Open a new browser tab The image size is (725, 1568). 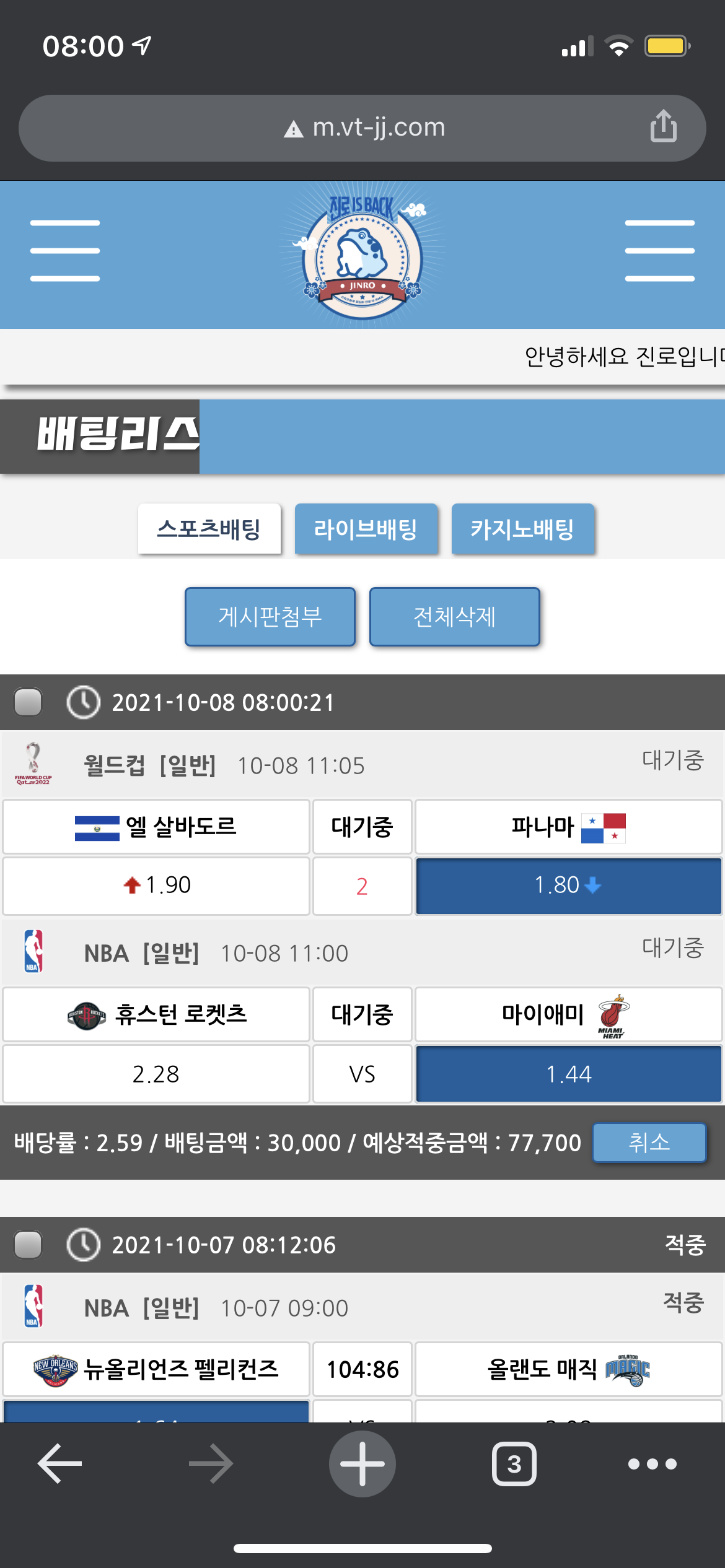pyautogui.click(x=362, y=1464)
